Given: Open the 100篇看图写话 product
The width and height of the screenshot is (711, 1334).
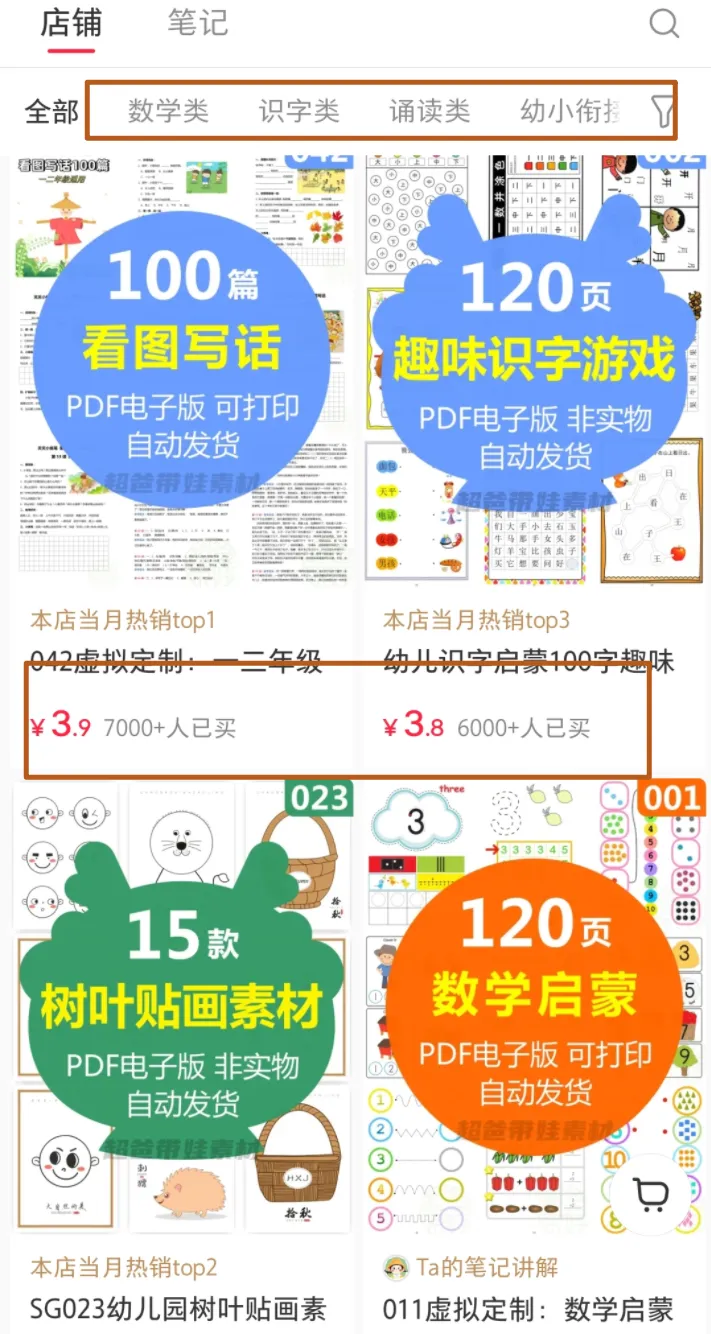Looking at the screenshot, I should (x=181, y=370).
